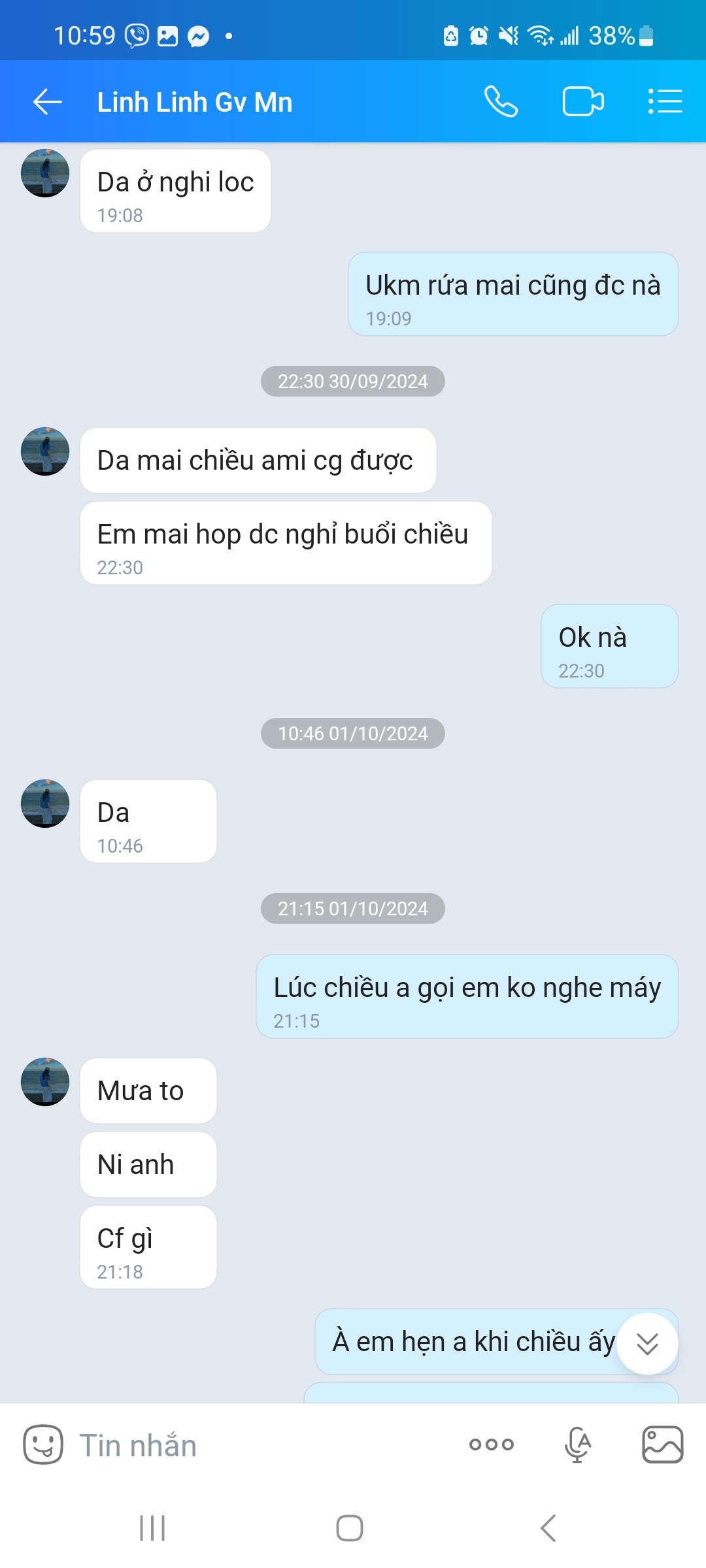This screenshot has width=706, height=1568.
Task: Jump to the latest messages
Action: (x=647, y=1344)
